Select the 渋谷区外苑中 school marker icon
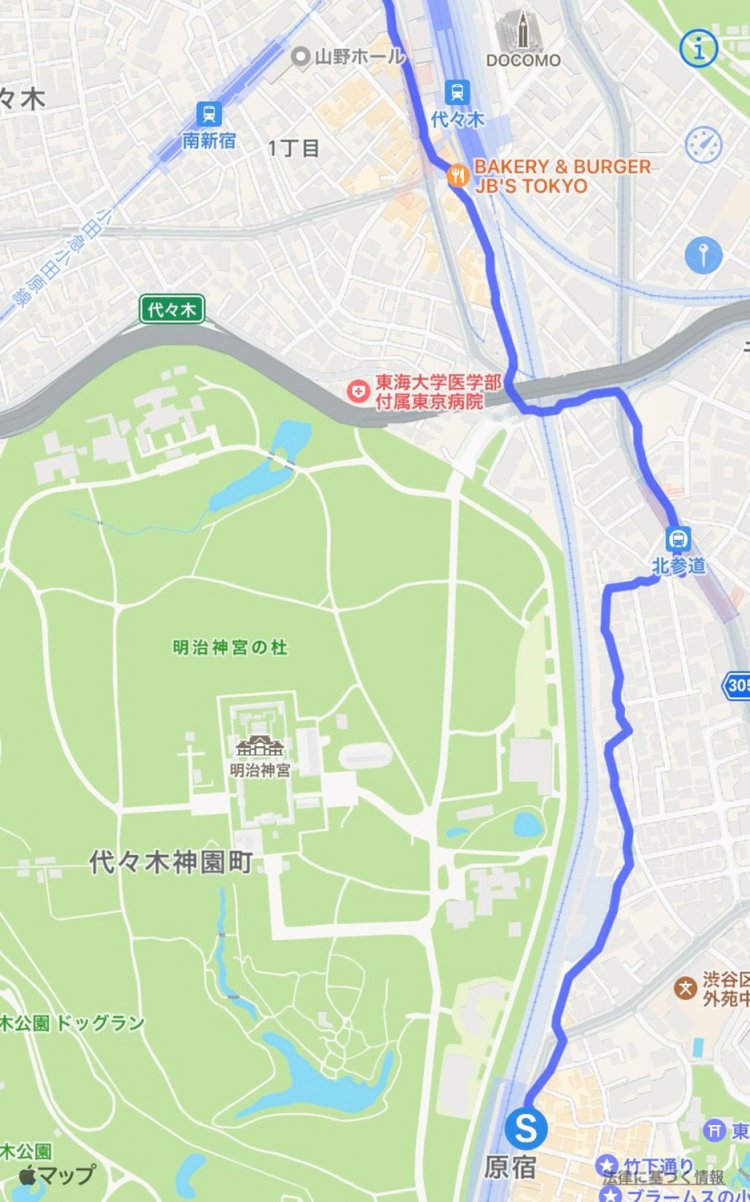Screen dimensions: 750x1202 click(x=685, y=988)
